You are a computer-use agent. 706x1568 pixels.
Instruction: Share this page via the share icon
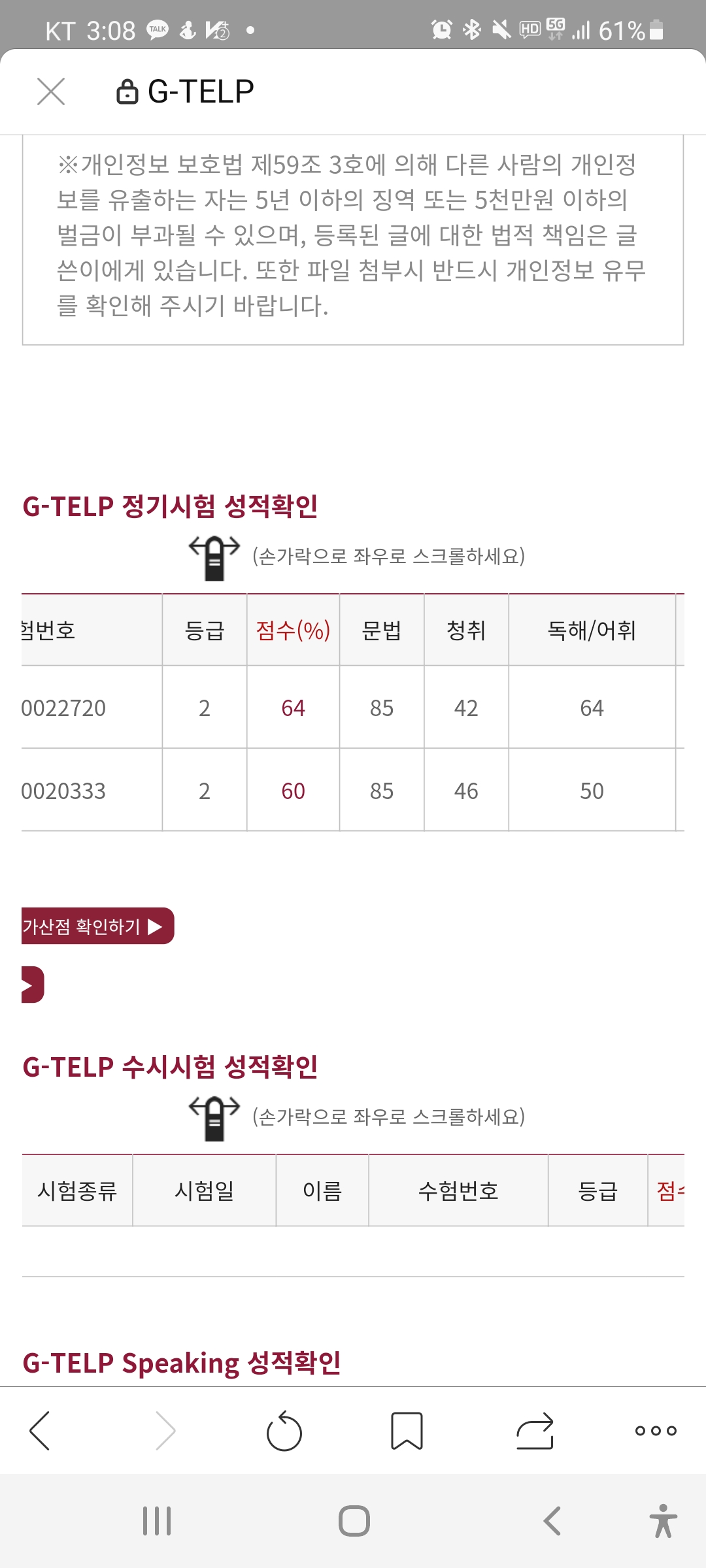coord(535,1431)
